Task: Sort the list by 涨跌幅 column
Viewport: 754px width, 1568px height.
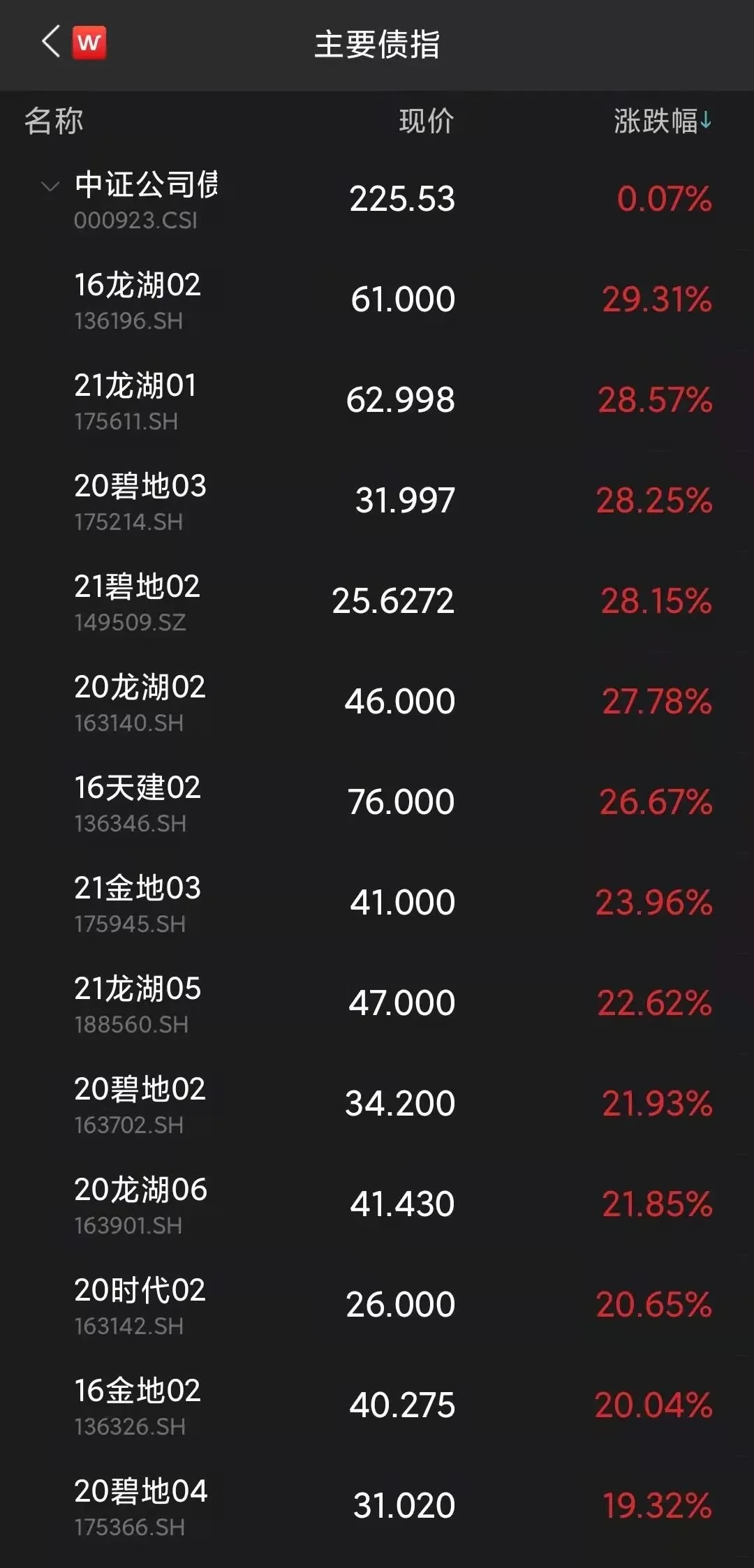Action: click(662, 121)
